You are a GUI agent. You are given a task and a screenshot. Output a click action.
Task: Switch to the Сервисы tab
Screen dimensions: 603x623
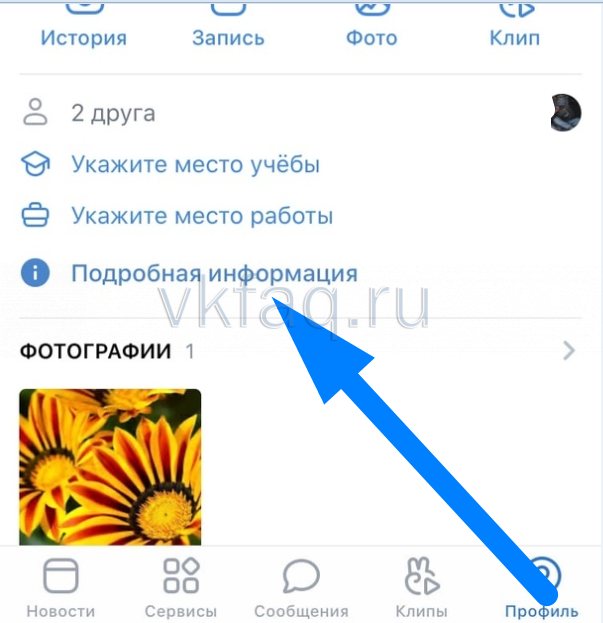[x=181, y=588]
